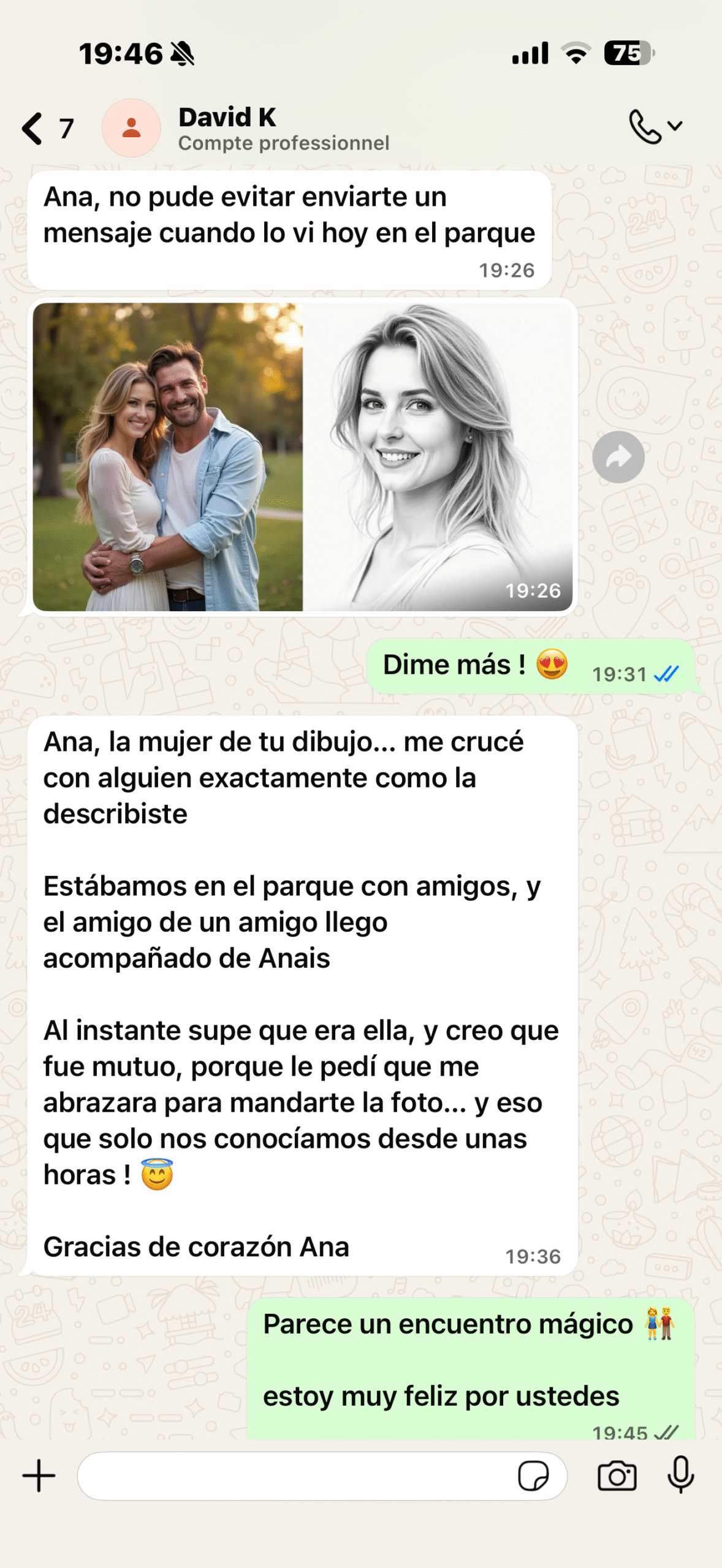Focus the message text field
Image resolution: width=722 pixels, height=1568 pixels.
point(294,1476)
